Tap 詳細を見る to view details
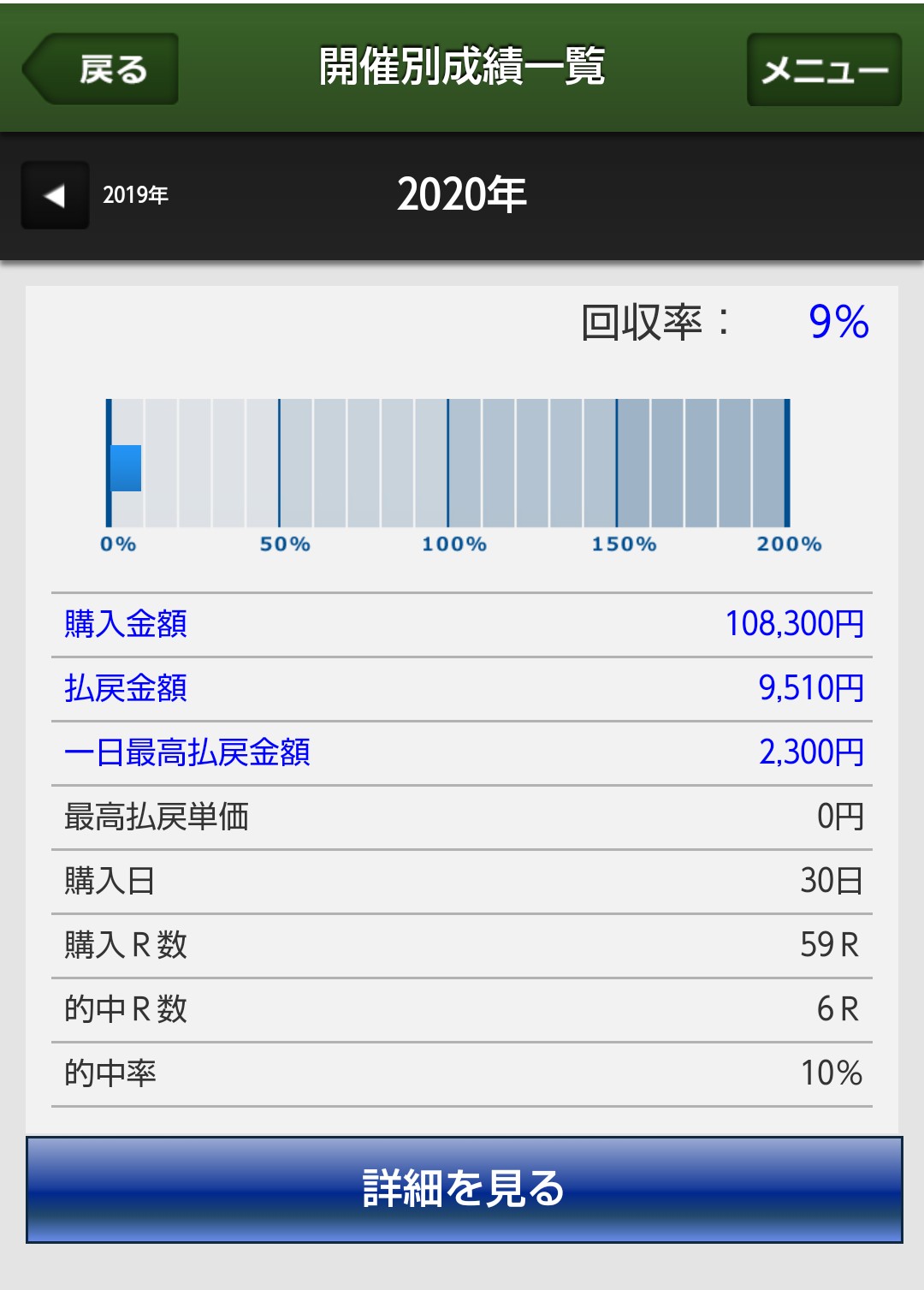The image size is (924, 1290). pos(464,1189)
